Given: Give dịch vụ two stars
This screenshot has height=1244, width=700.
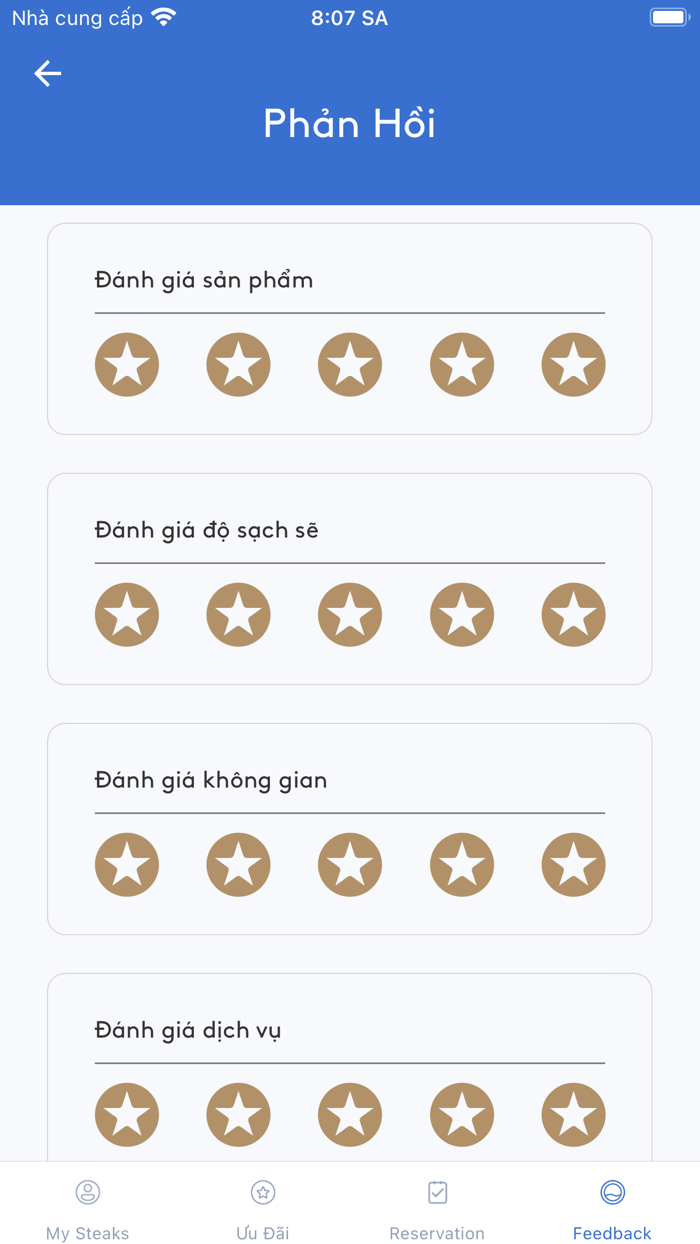Looking at the screenshot, I should 238,1115.
